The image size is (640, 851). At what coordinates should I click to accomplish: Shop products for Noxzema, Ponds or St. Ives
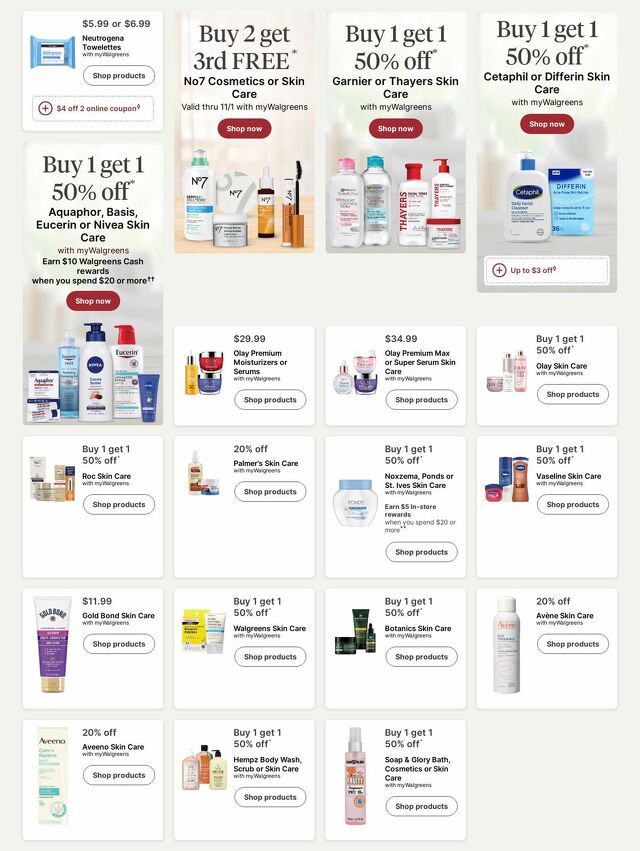pyautogui.click(x=421, y=552)
